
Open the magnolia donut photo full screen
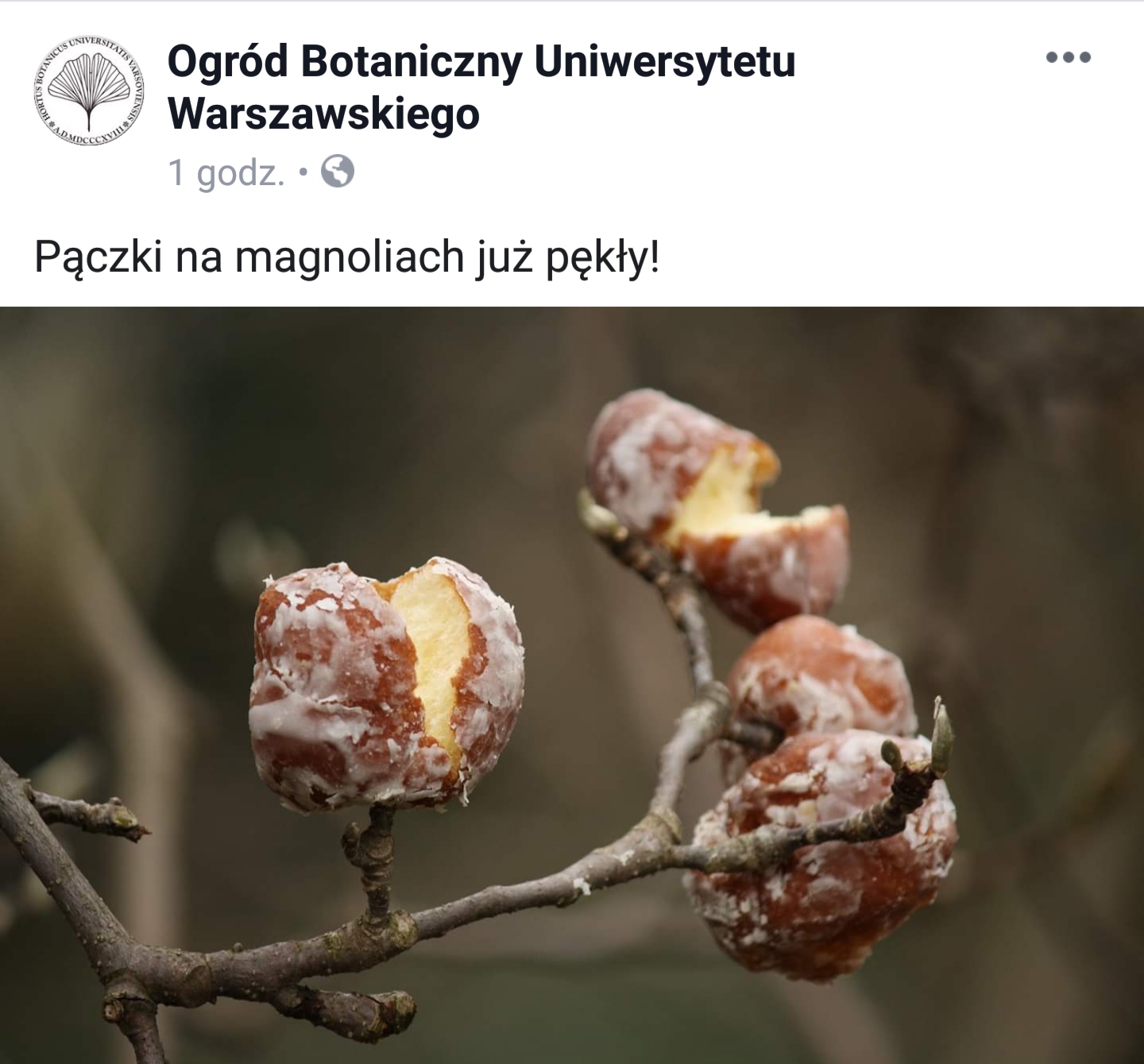click(x=572, y=683)
